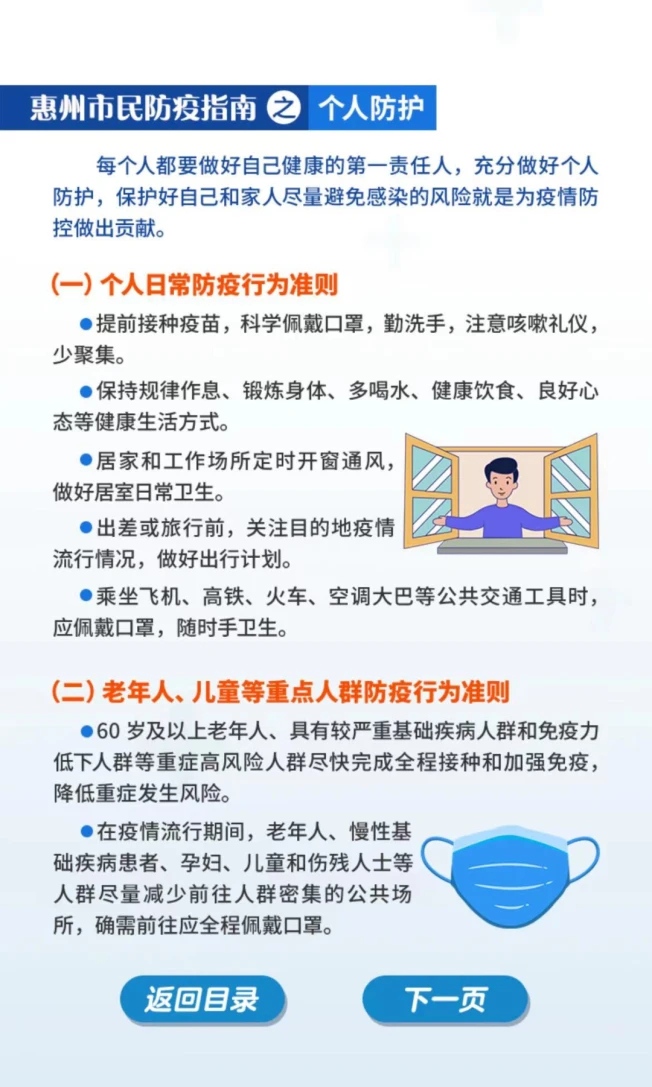Go to the next page
Image resolution: width=652 pixels, height=1087 pixels.
[445, 999]
